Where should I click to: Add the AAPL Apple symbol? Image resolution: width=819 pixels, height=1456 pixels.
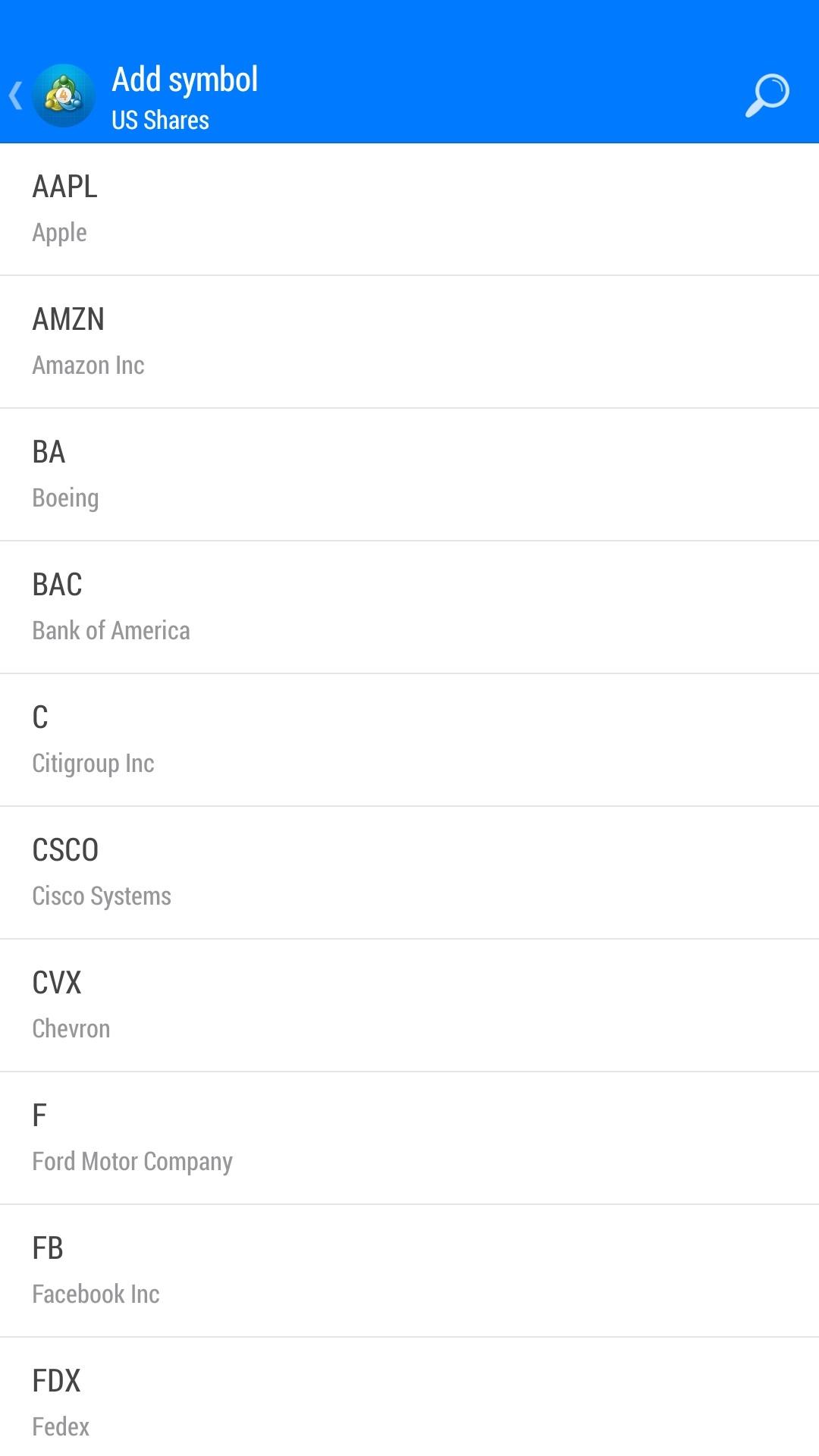(x=409, y=209)
